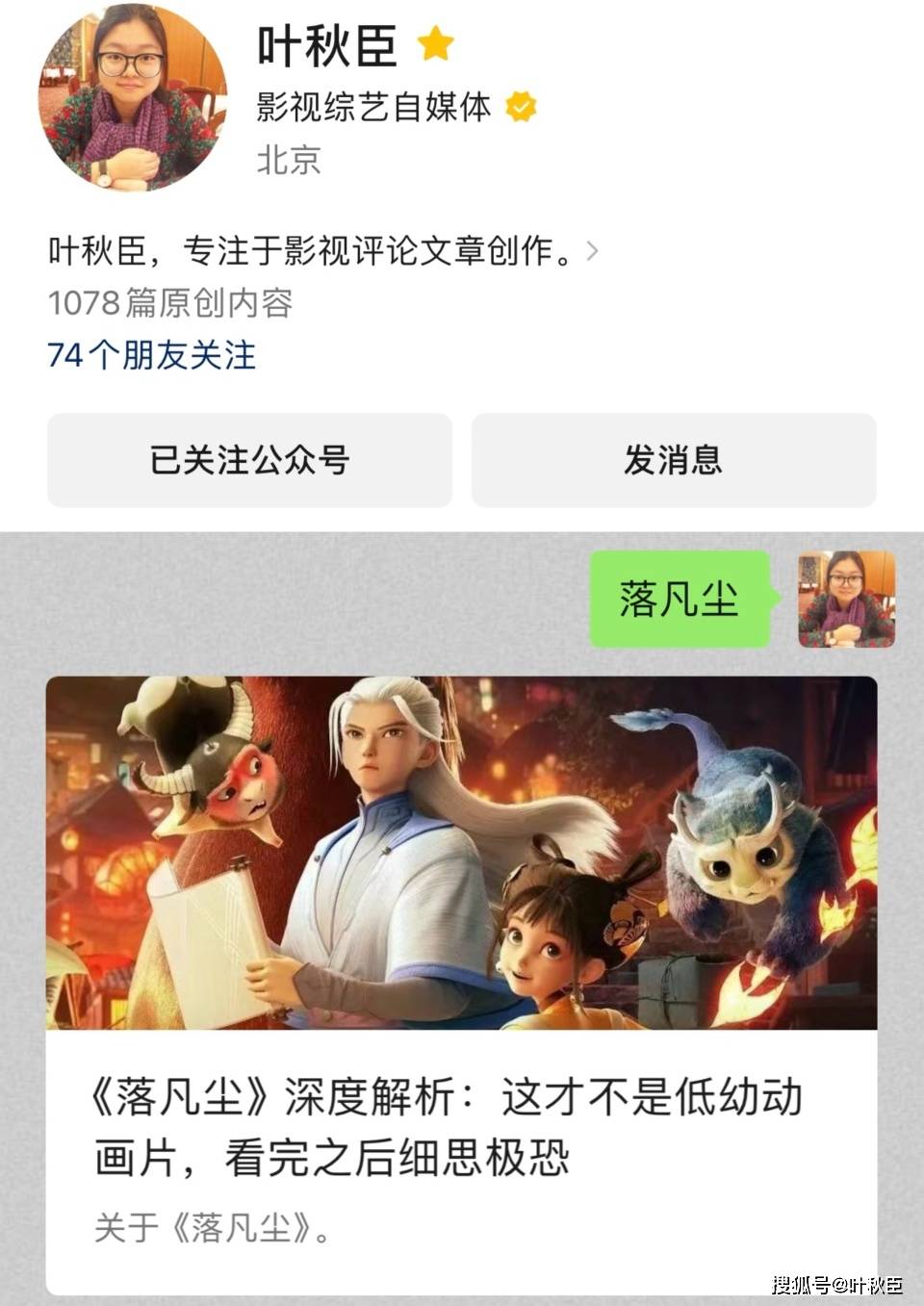The width and height of the screenshot is (924, 1306).
Task: Open the 《落凡尘》深度解析 article card
Action: coord(461,984)
